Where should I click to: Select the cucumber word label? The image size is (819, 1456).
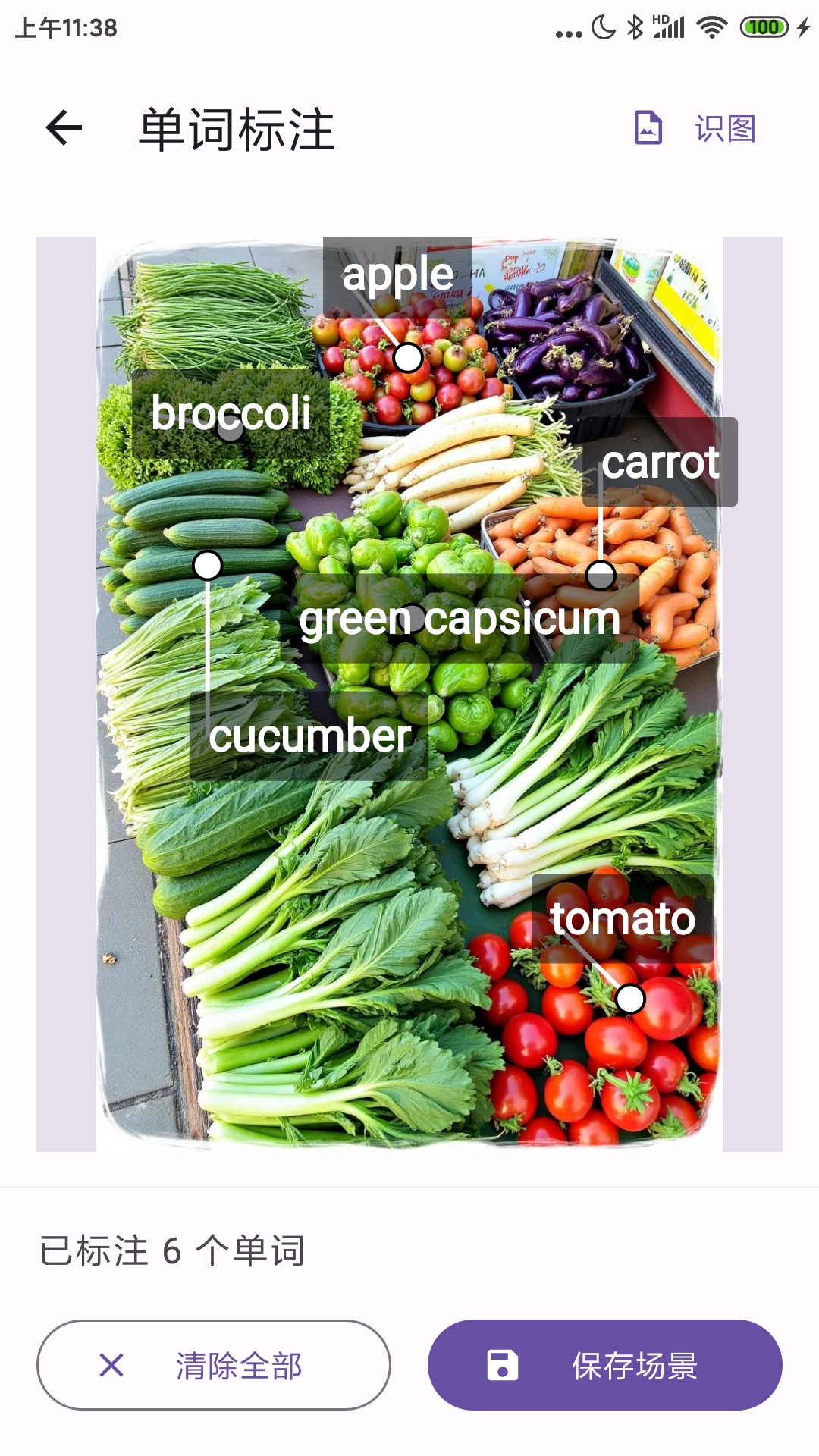coord(309,736)
